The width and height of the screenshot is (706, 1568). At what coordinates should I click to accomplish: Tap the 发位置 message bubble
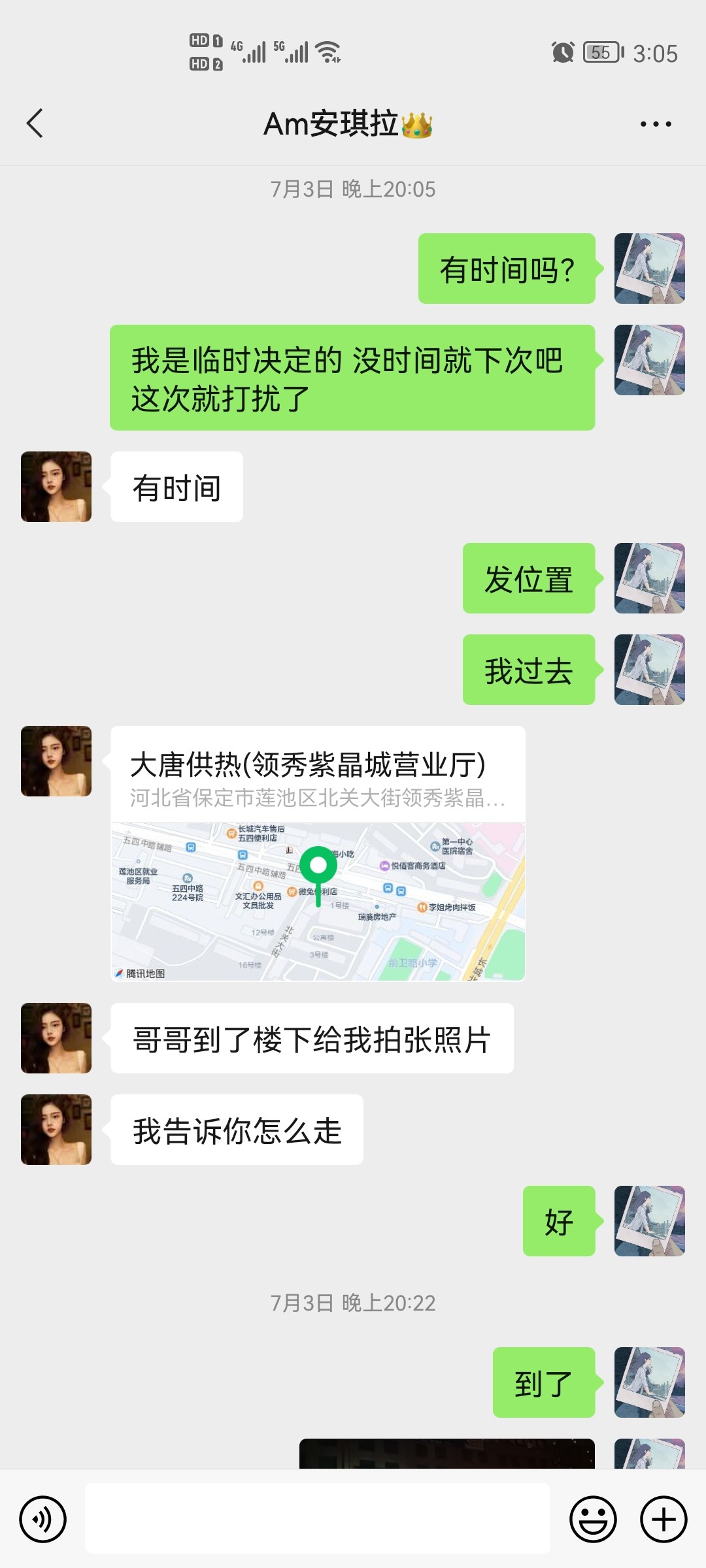529,579
